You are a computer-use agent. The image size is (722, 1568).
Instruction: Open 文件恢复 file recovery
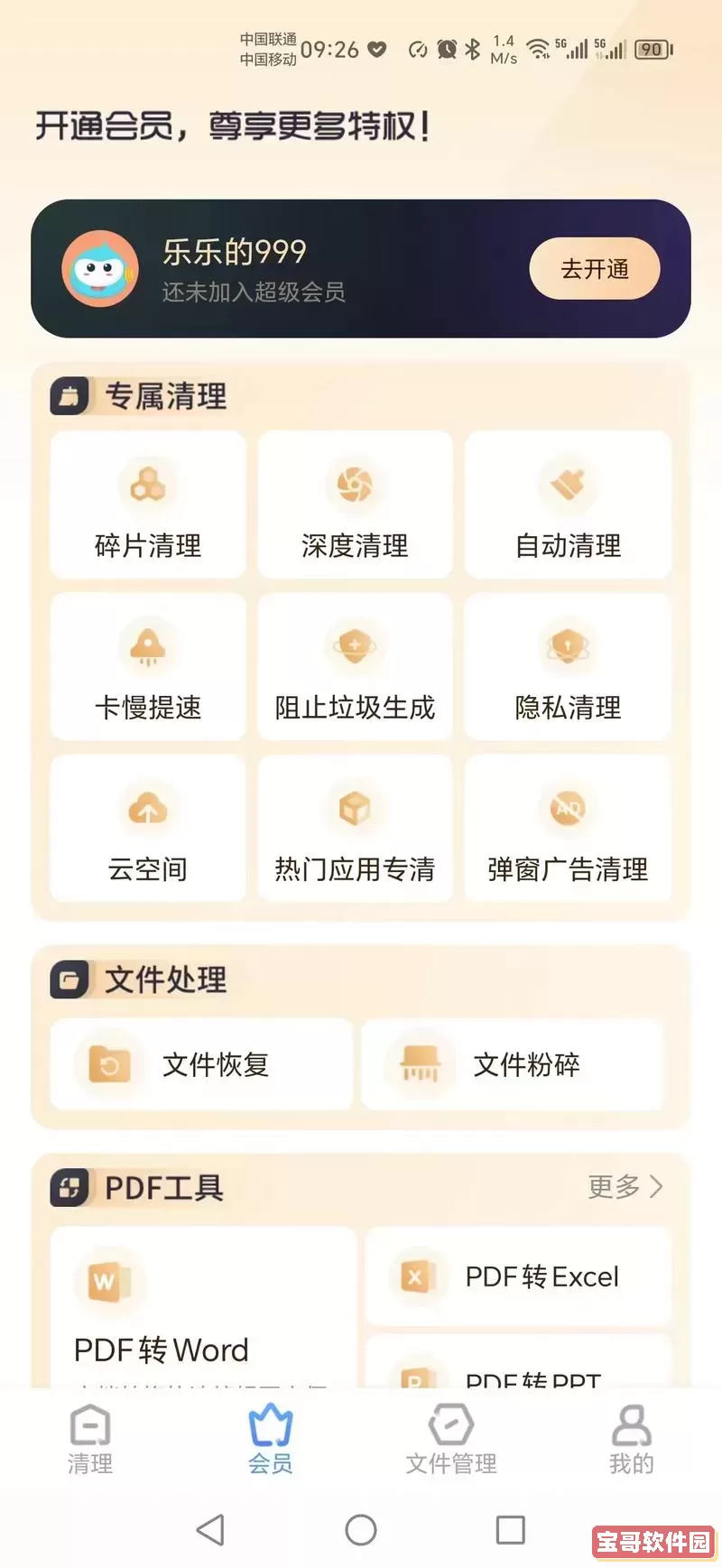coord(201,1064)
